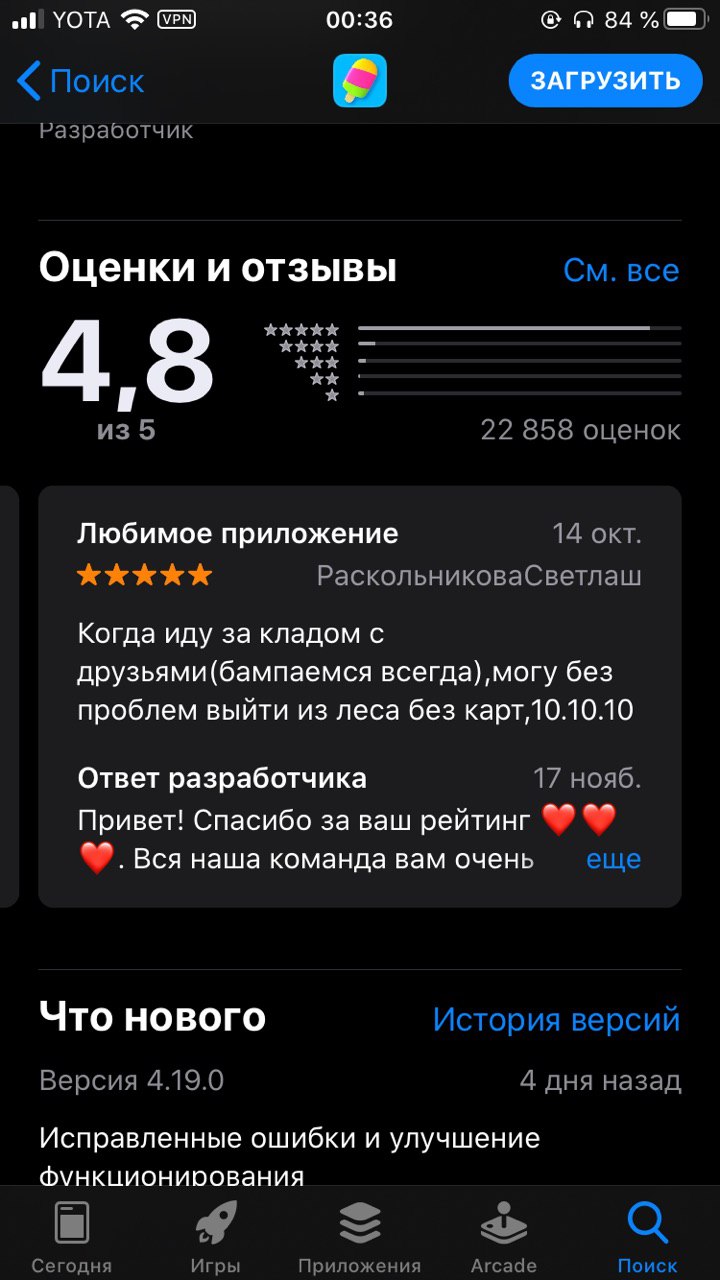Image resolution: width=720 pixels, height=1280 pixels.
Task: Open История версий
Action: click(x=556, y=1019)
